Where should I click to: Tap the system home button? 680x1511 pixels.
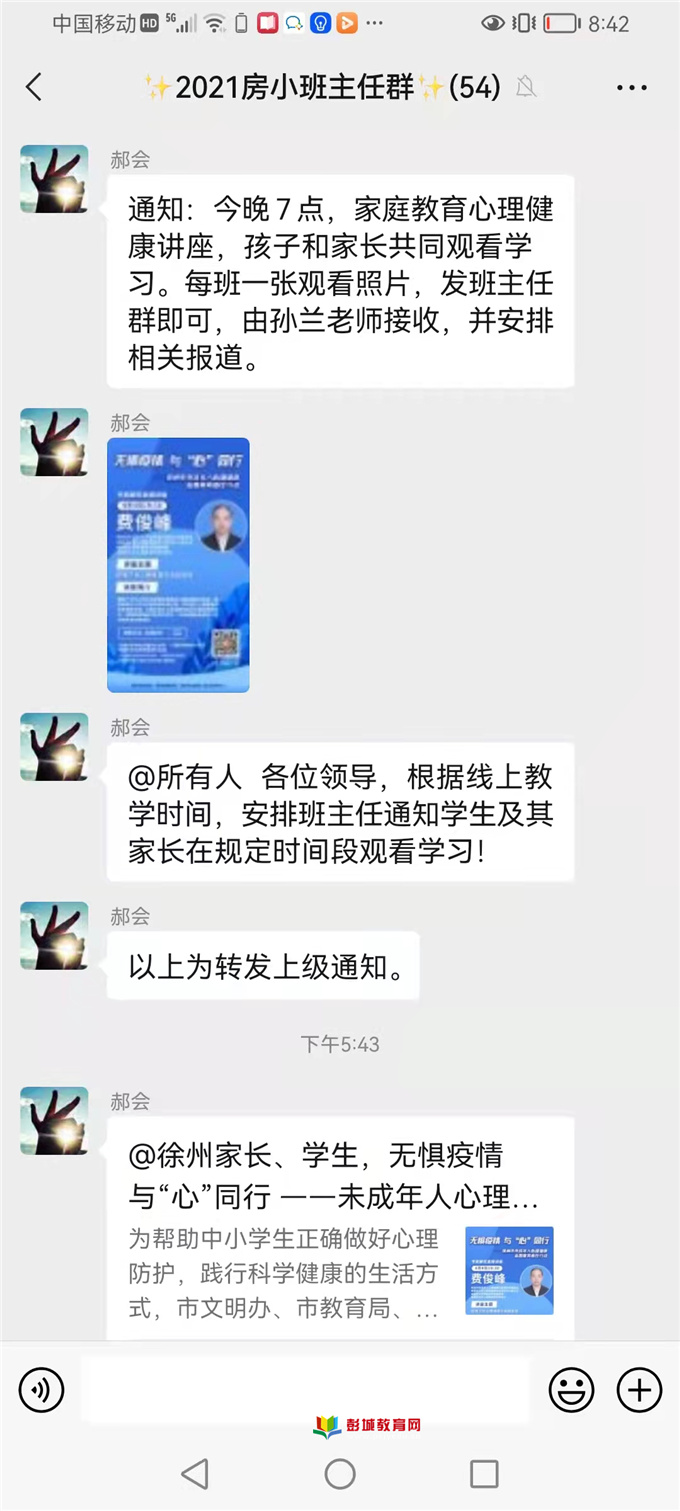[x=340, y=1473]
